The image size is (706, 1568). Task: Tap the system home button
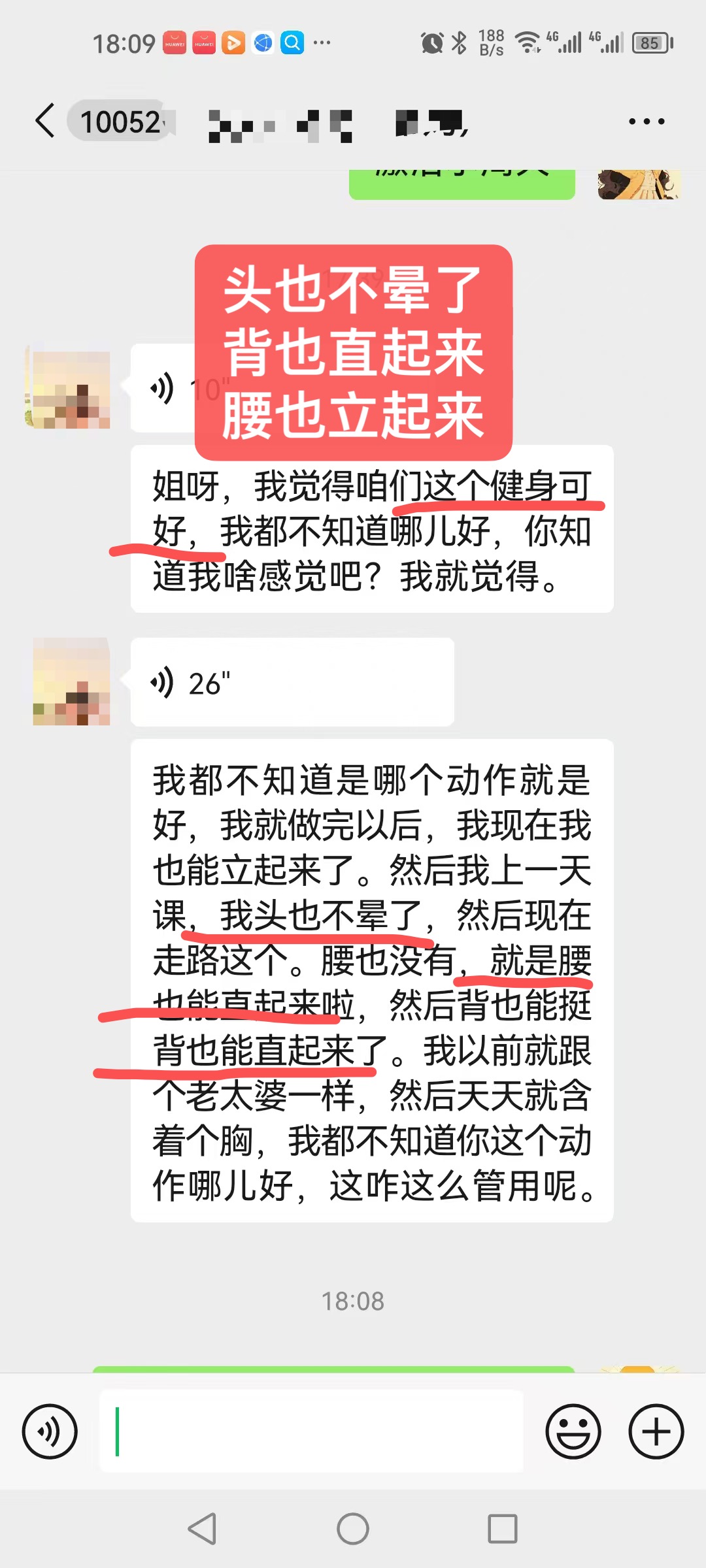(353, 1529)
